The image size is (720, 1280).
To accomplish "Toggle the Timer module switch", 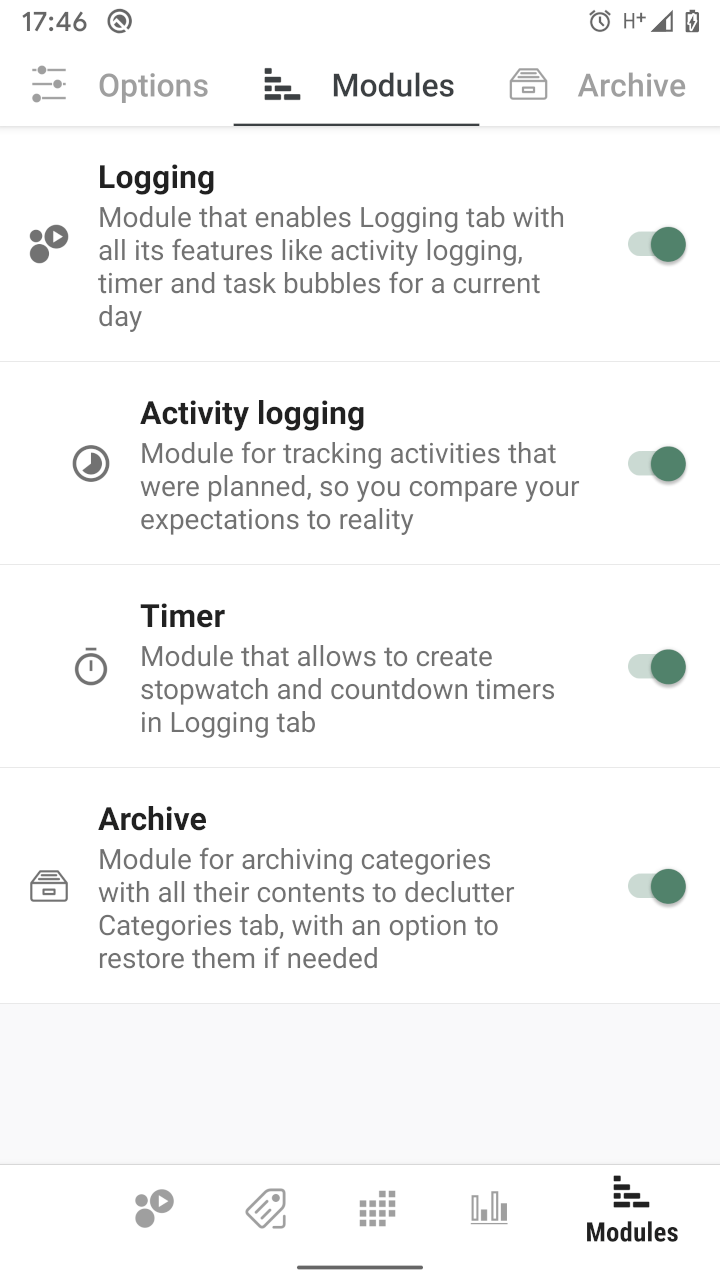I will [657, 667].
